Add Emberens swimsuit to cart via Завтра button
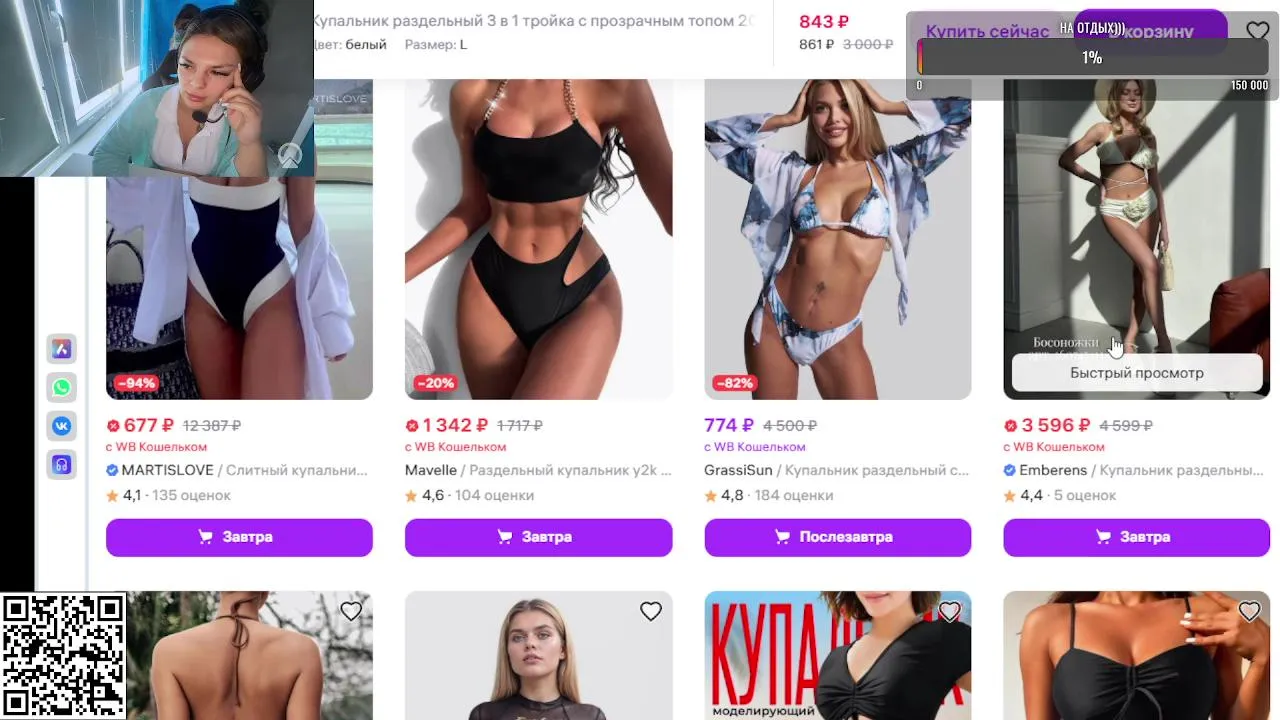 pyautogui.click(x=1136, y=537)
